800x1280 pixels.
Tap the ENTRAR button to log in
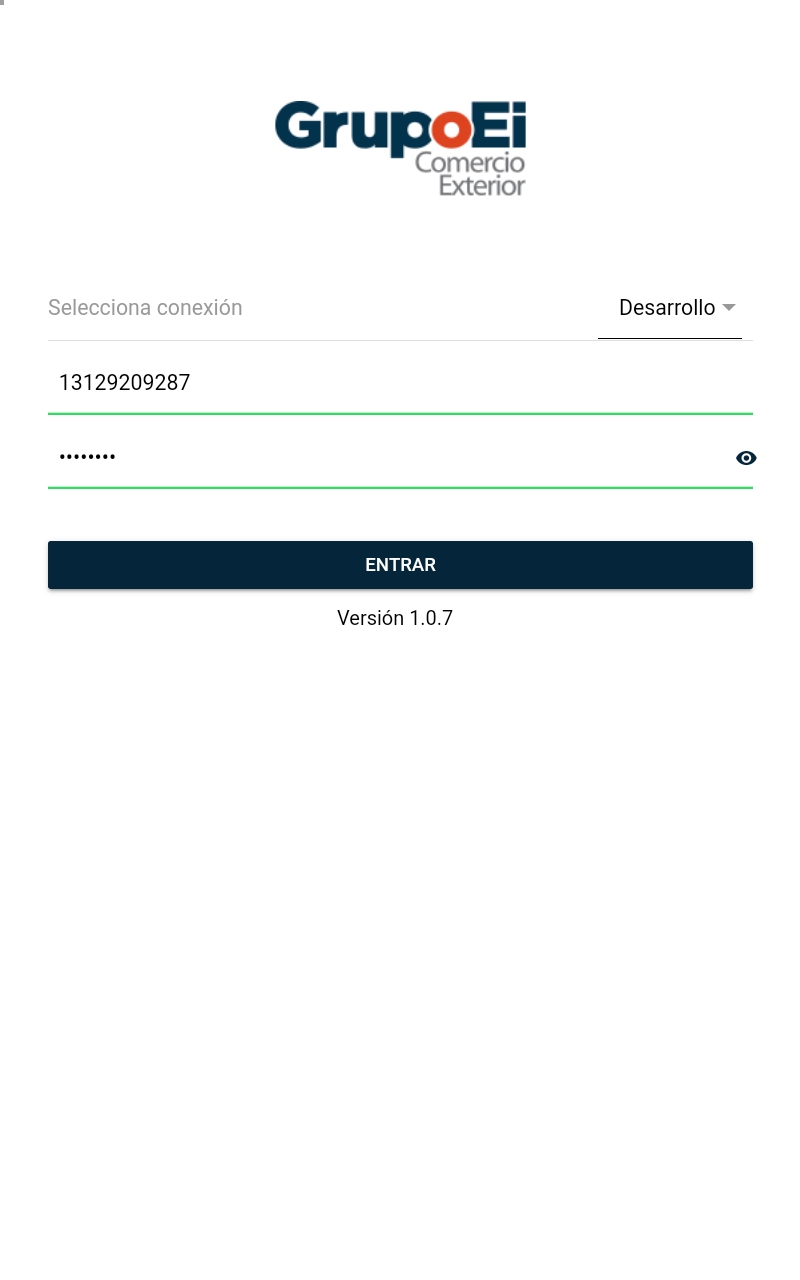(x=400, y=565)
